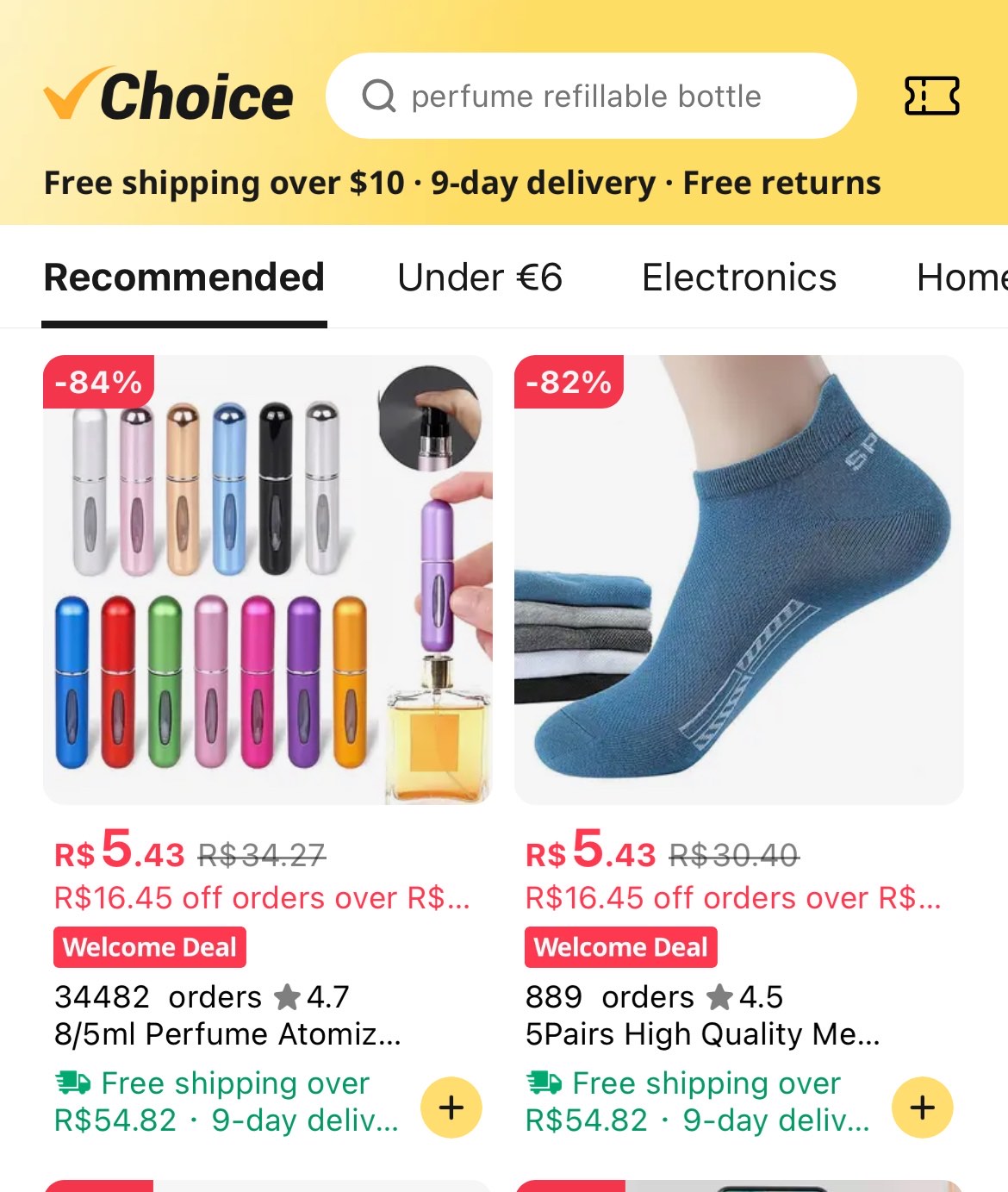Select the Recommended tab

point(184,278)
